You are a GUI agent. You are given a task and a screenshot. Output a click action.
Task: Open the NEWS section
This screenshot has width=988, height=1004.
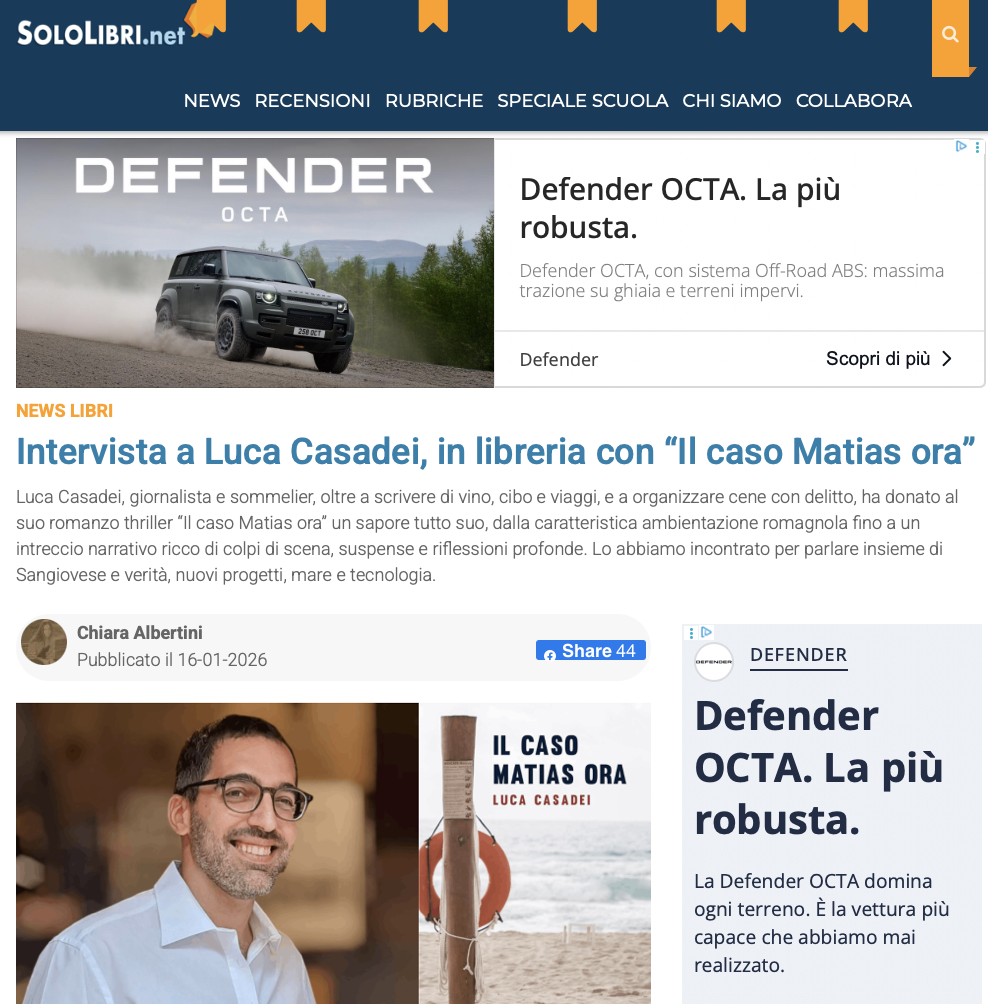pyautogui.click(x=212, y=101)
